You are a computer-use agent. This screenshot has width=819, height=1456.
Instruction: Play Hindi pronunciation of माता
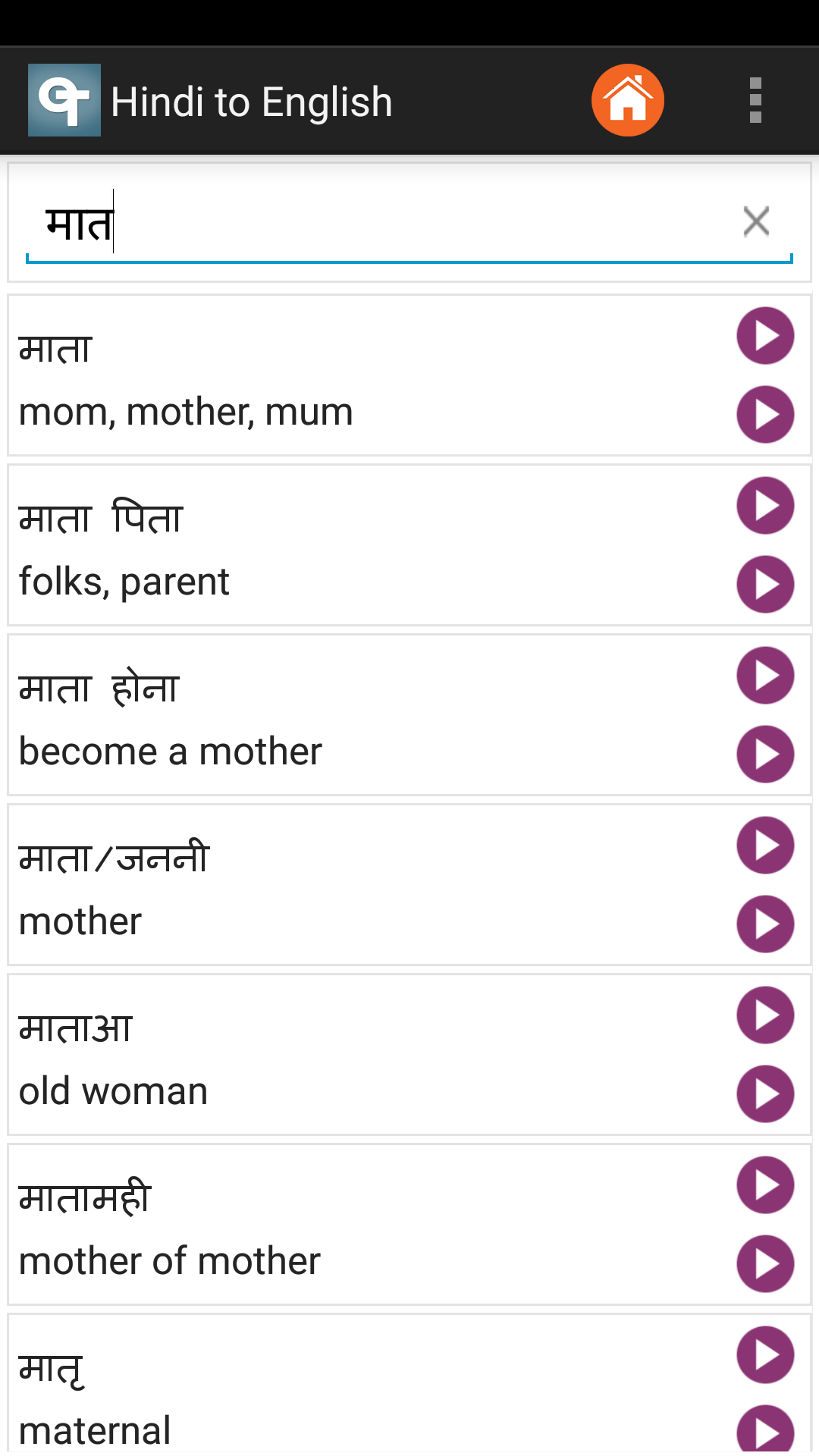(x=765, y=336)
